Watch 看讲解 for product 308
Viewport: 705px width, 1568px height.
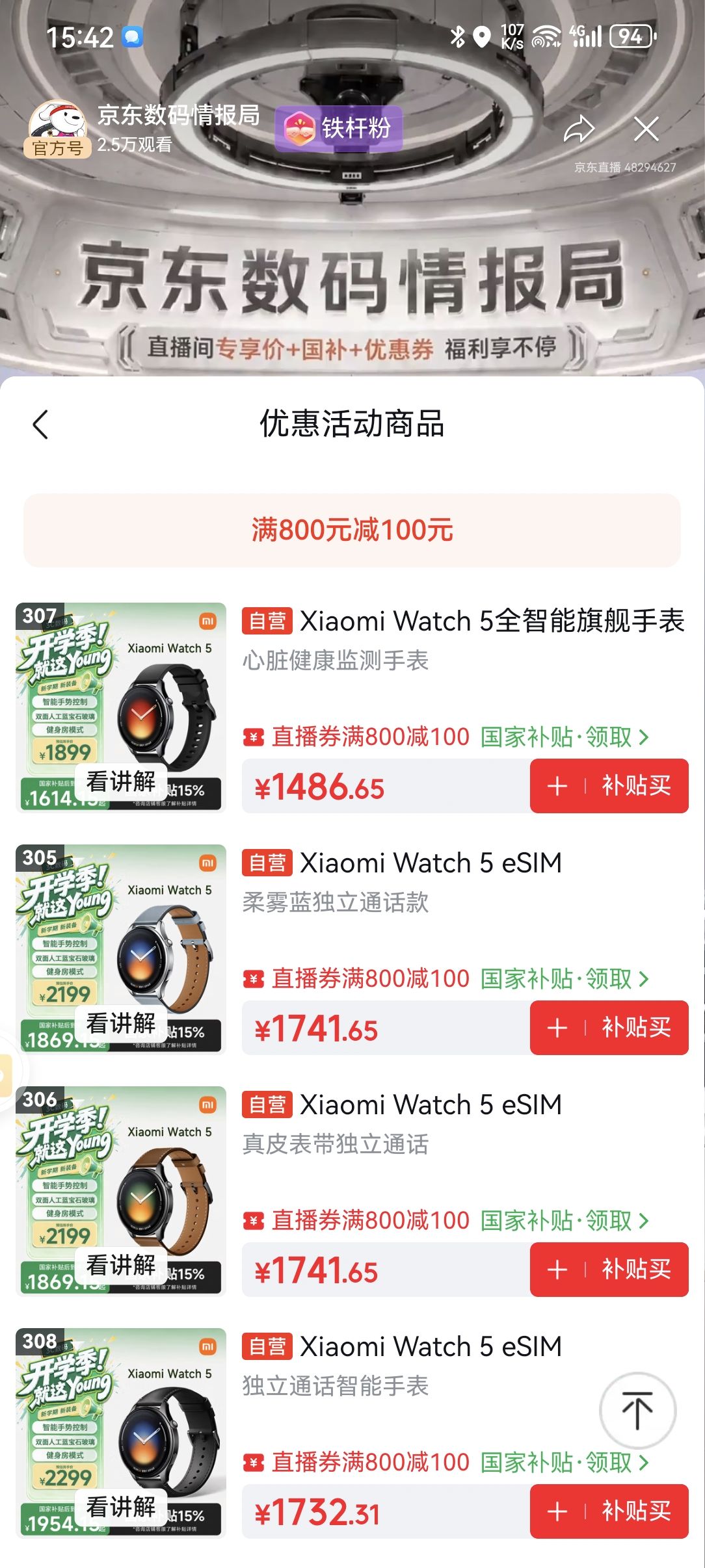(121, 1507)
